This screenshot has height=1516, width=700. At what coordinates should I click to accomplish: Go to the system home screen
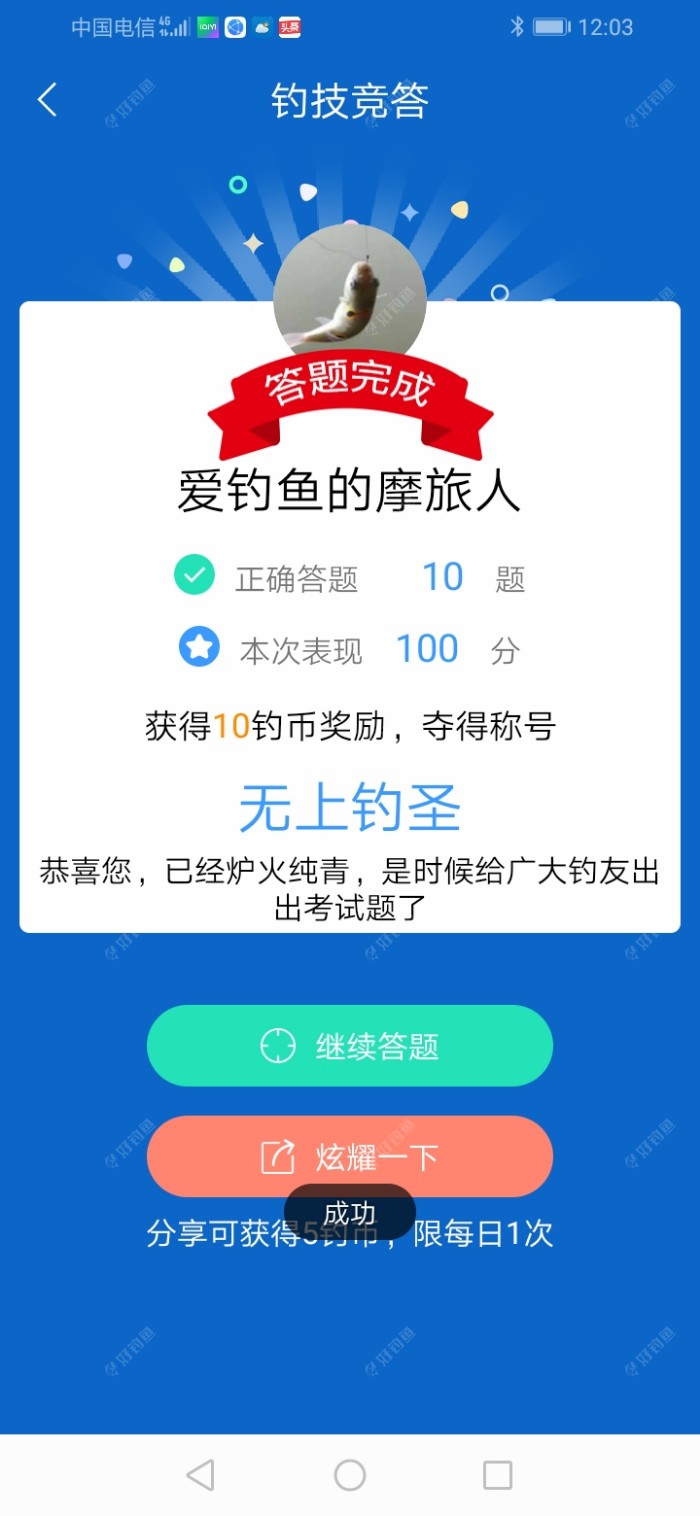(350, 1475)
